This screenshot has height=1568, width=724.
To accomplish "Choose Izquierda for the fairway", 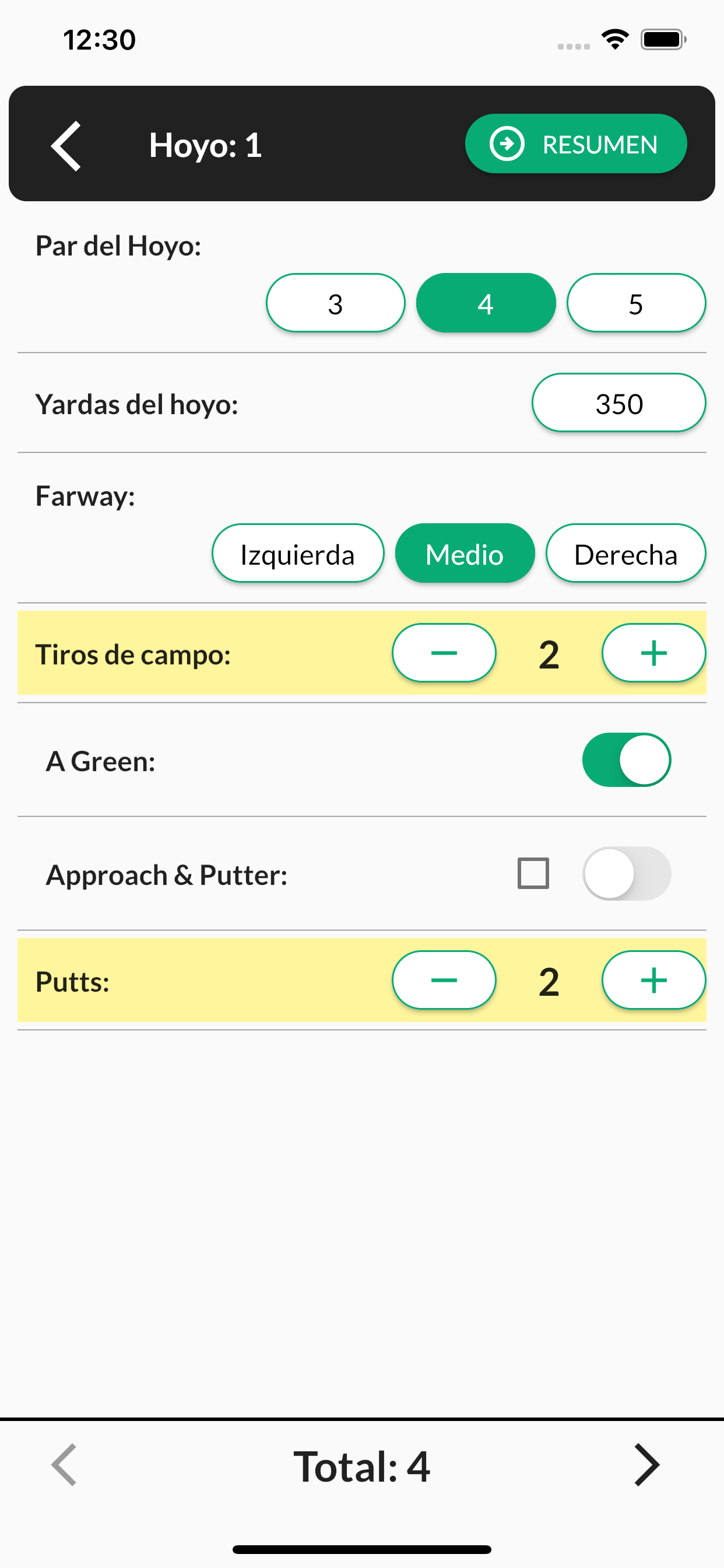I will pyautogui.click(x=297, y=554).
